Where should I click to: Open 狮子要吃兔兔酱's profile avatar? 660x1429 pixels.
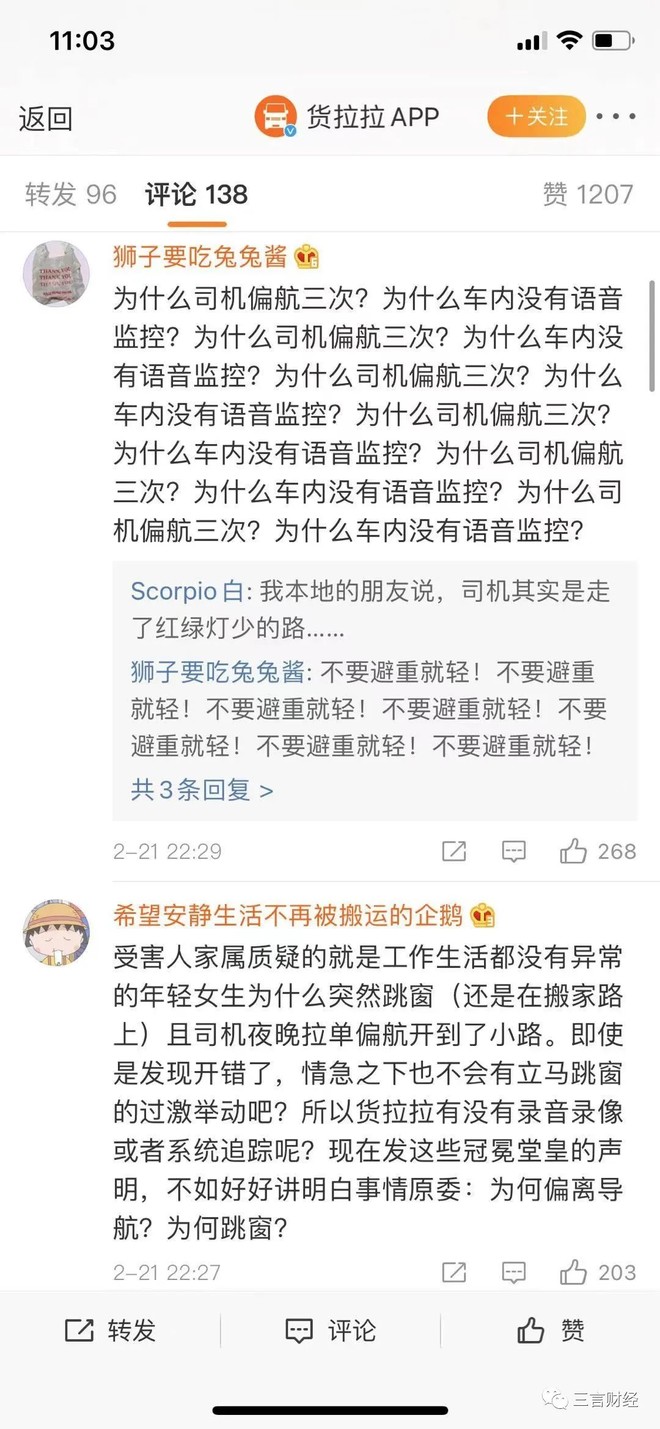pos(57,273)
